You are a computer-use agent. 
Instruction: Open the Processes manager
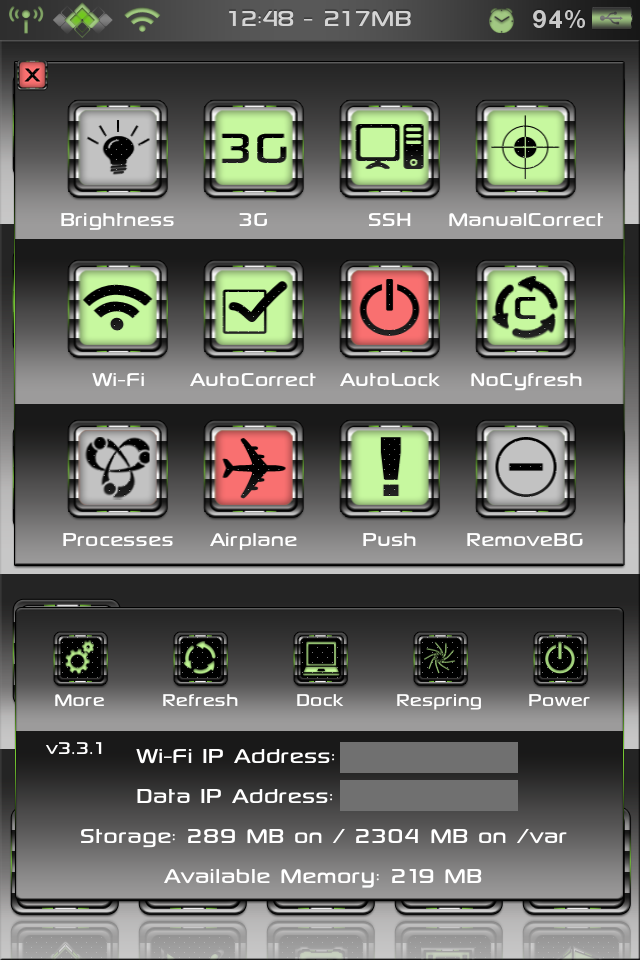tap(117, 471)
